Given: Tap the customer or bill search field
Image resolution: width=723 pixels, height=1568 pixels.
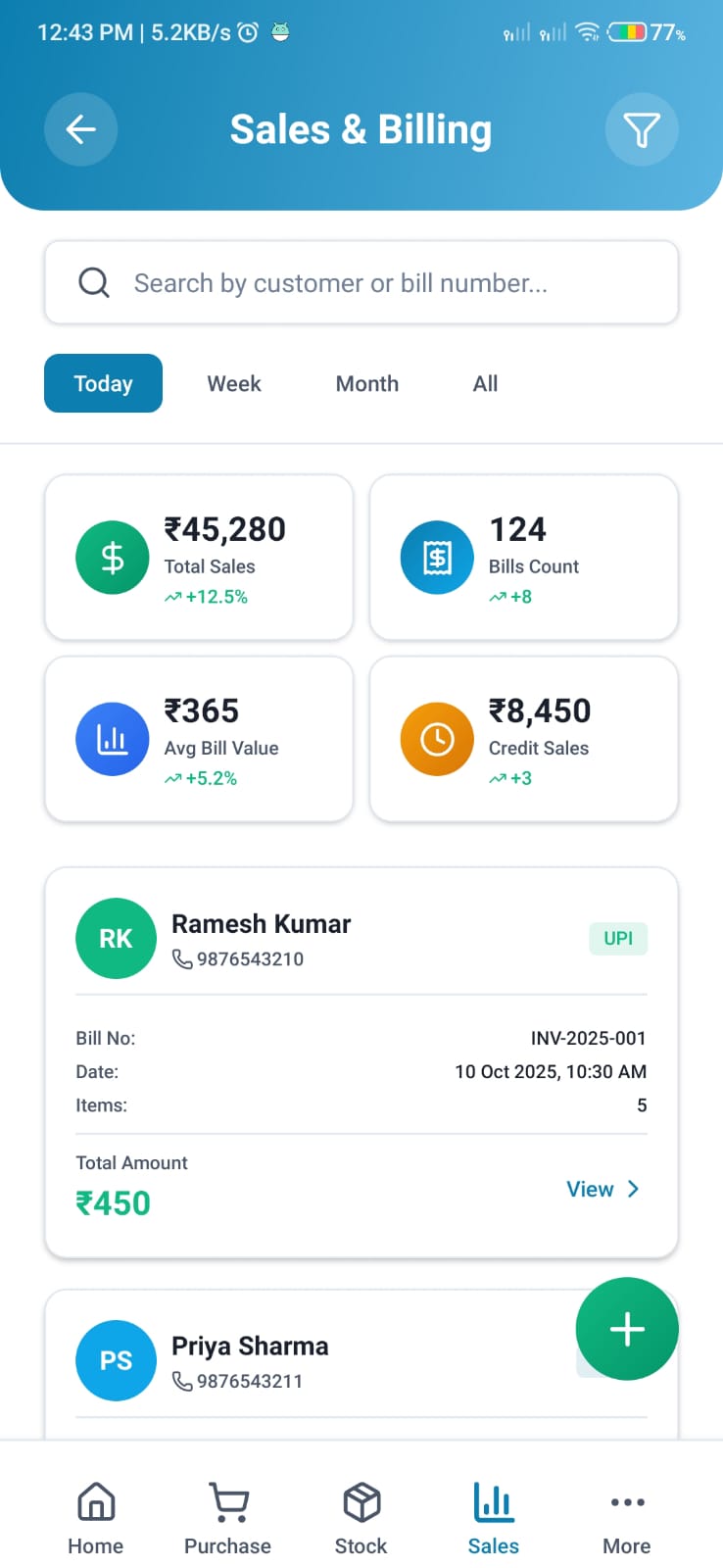Looking at the screenshot, I should click(x=361, y=283).
